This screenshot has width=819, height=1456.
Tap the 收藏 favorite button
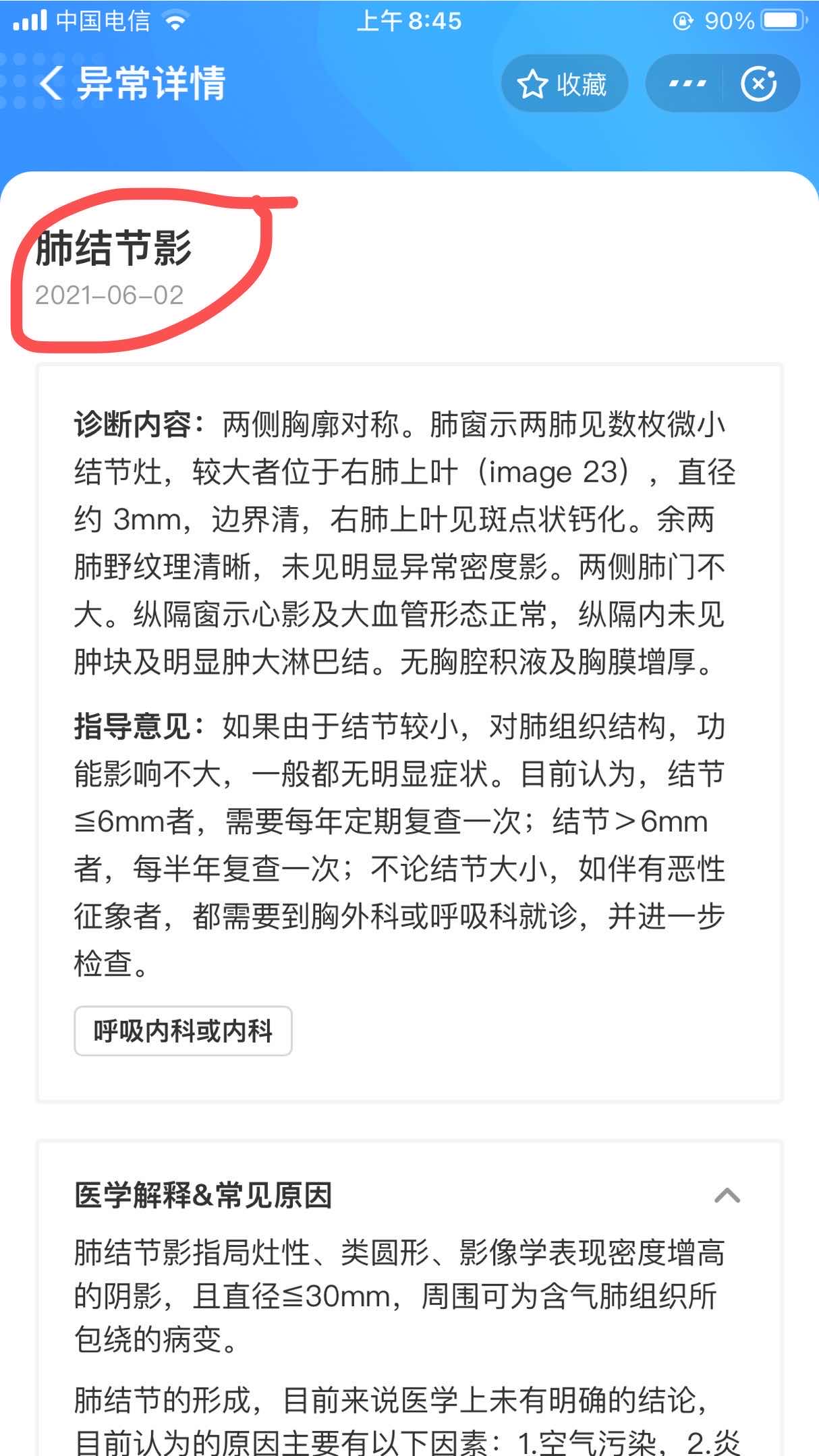(x=564, y=84)
